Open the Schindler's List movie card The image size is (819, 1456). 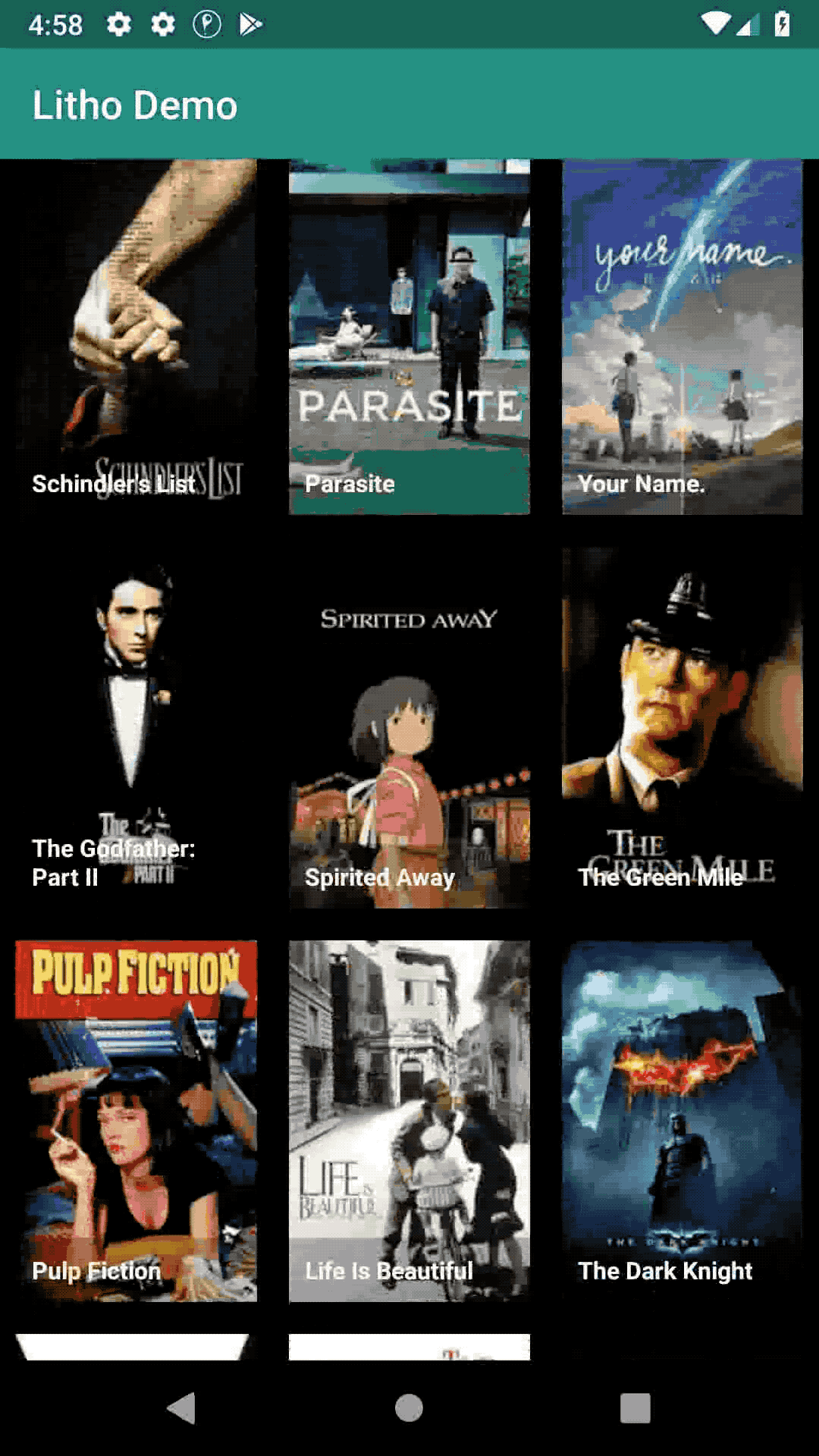(x=136, y=337)
